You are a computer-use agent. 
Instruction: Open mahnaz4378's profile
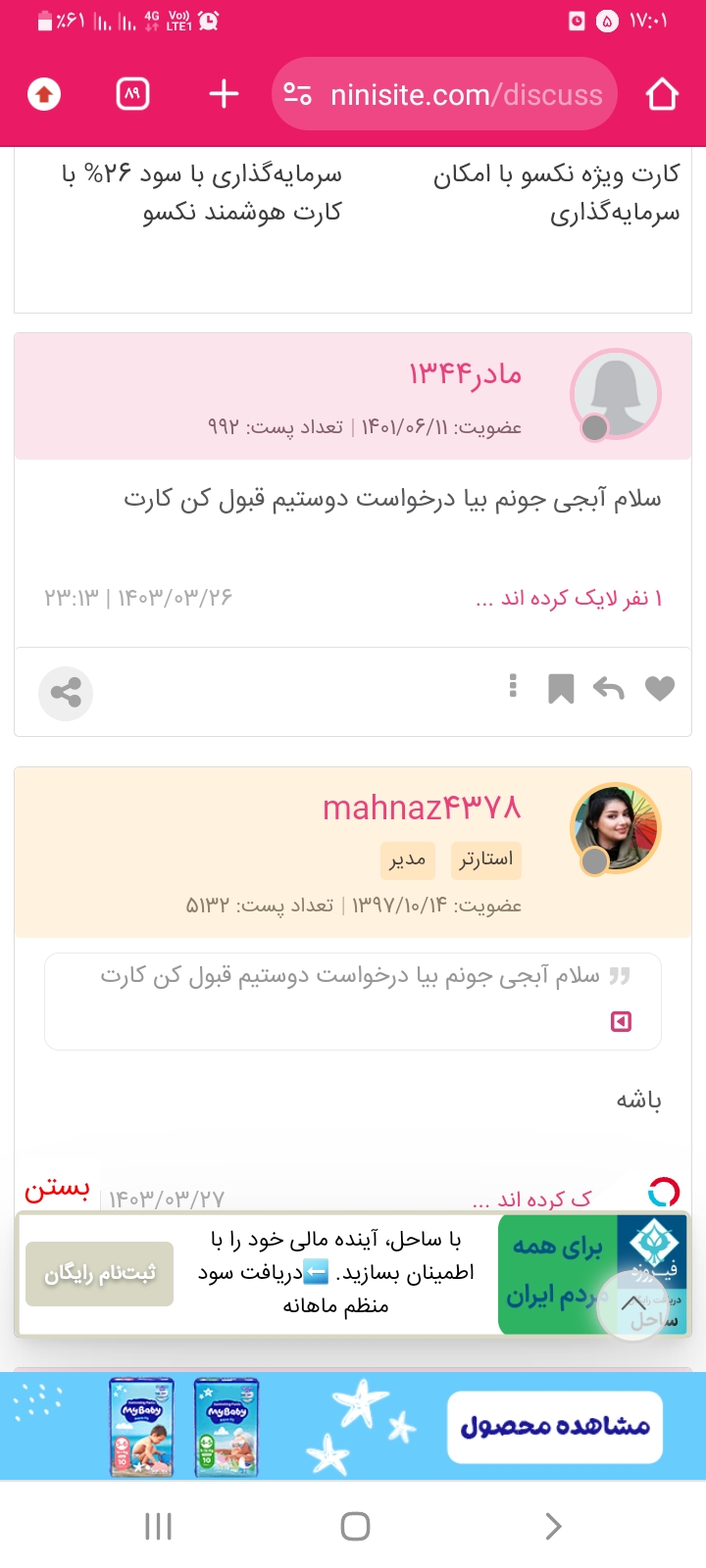click(x=422, y=808)
